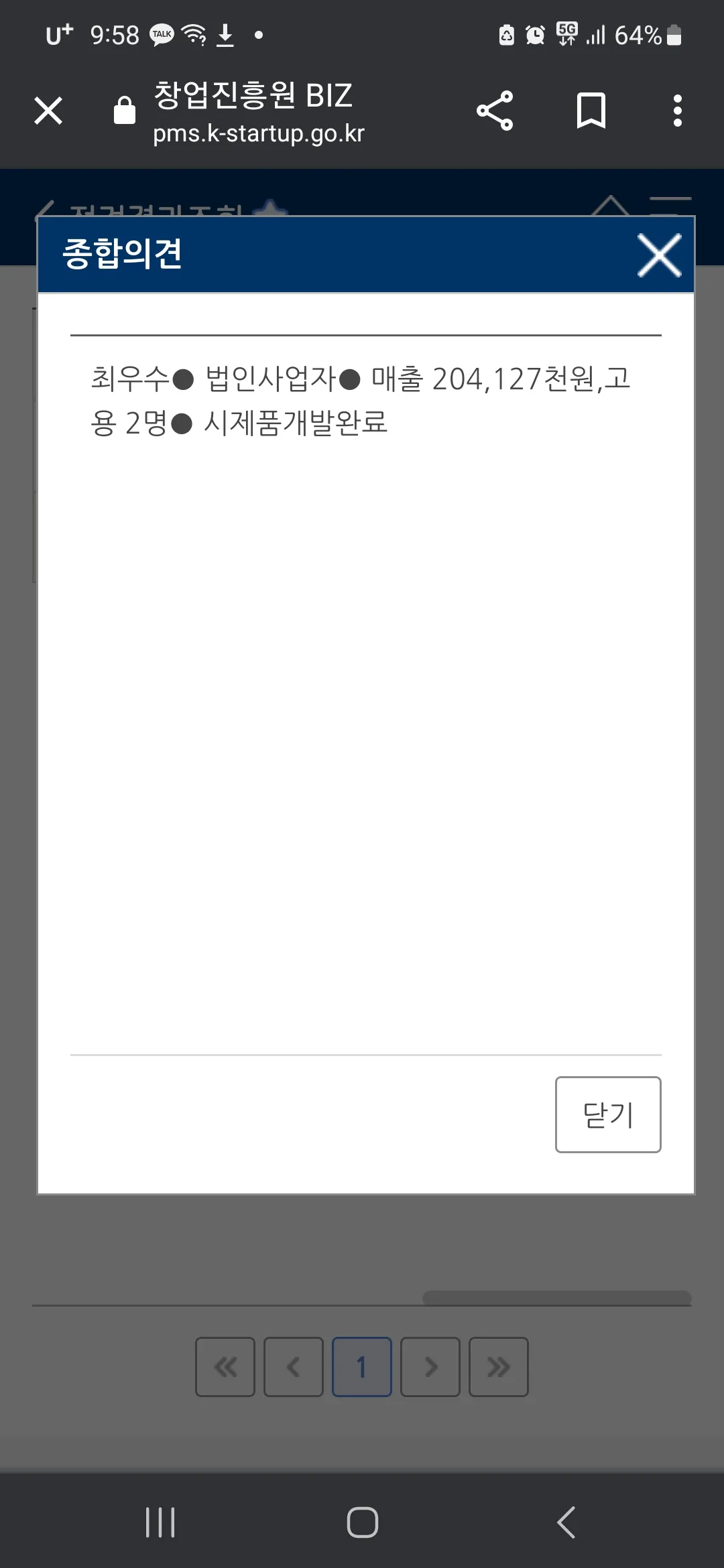Go to the next page arrow
The width and height of the screenshot is (724, 1568).
(430, 1366)
